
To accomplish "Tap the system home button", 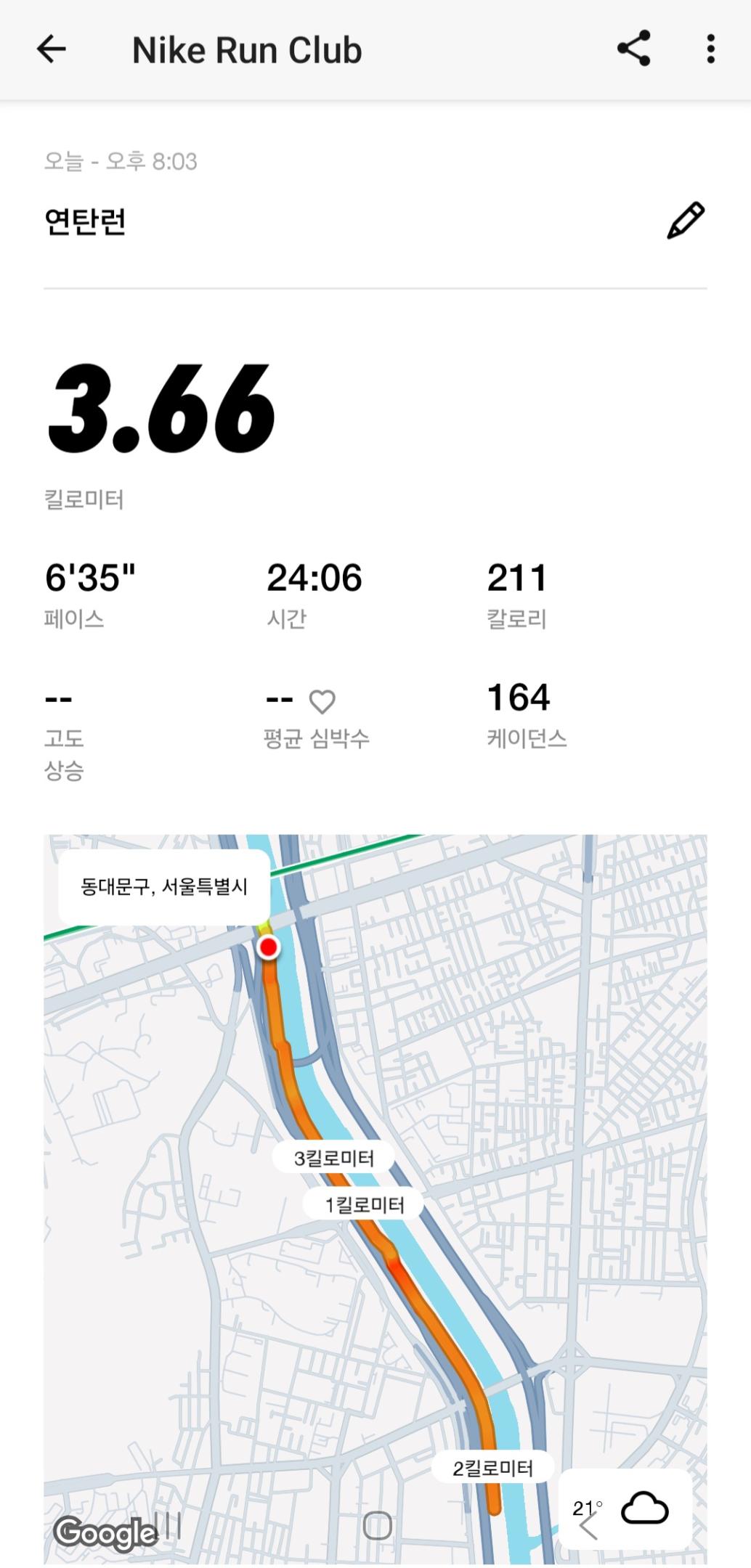I will point(377,1527).
